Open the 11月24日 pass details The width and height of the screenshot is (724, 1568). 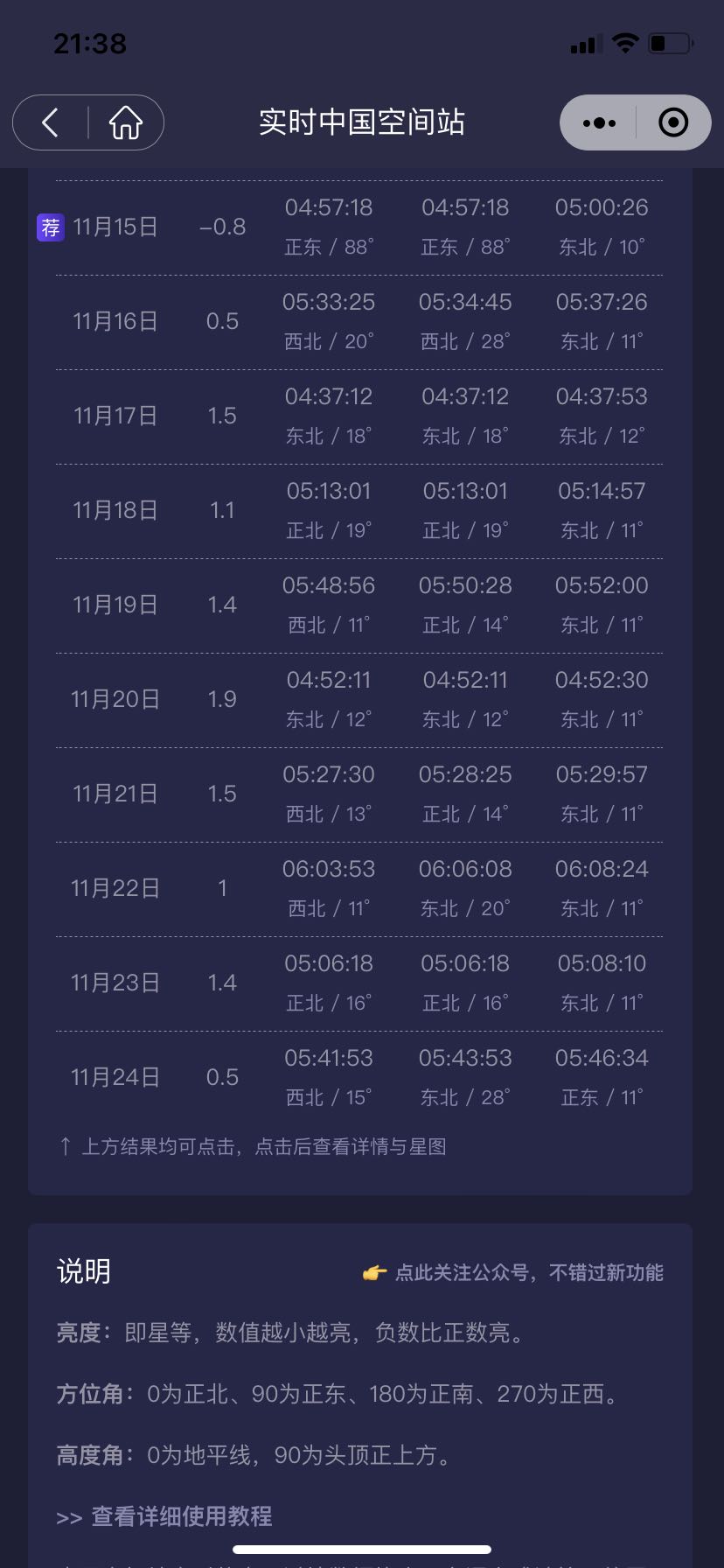tap(359, 1078)
